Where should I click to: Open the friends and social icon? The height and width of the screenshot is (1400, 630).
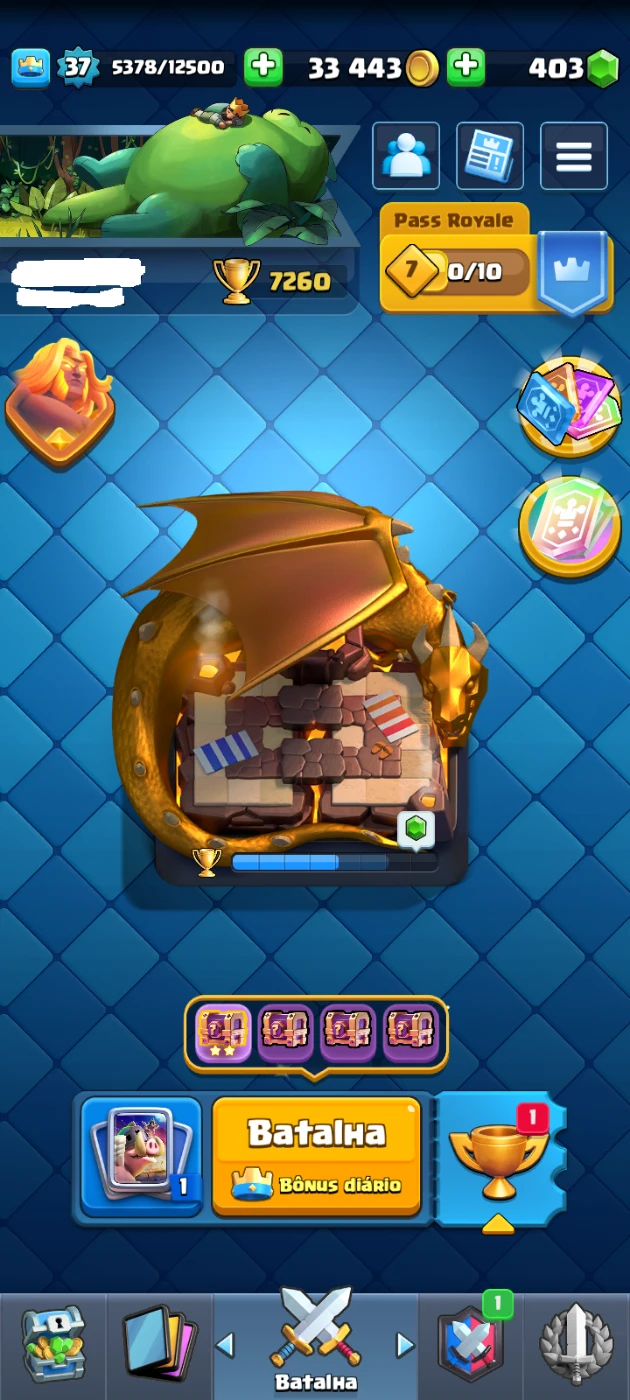[406, 156]
